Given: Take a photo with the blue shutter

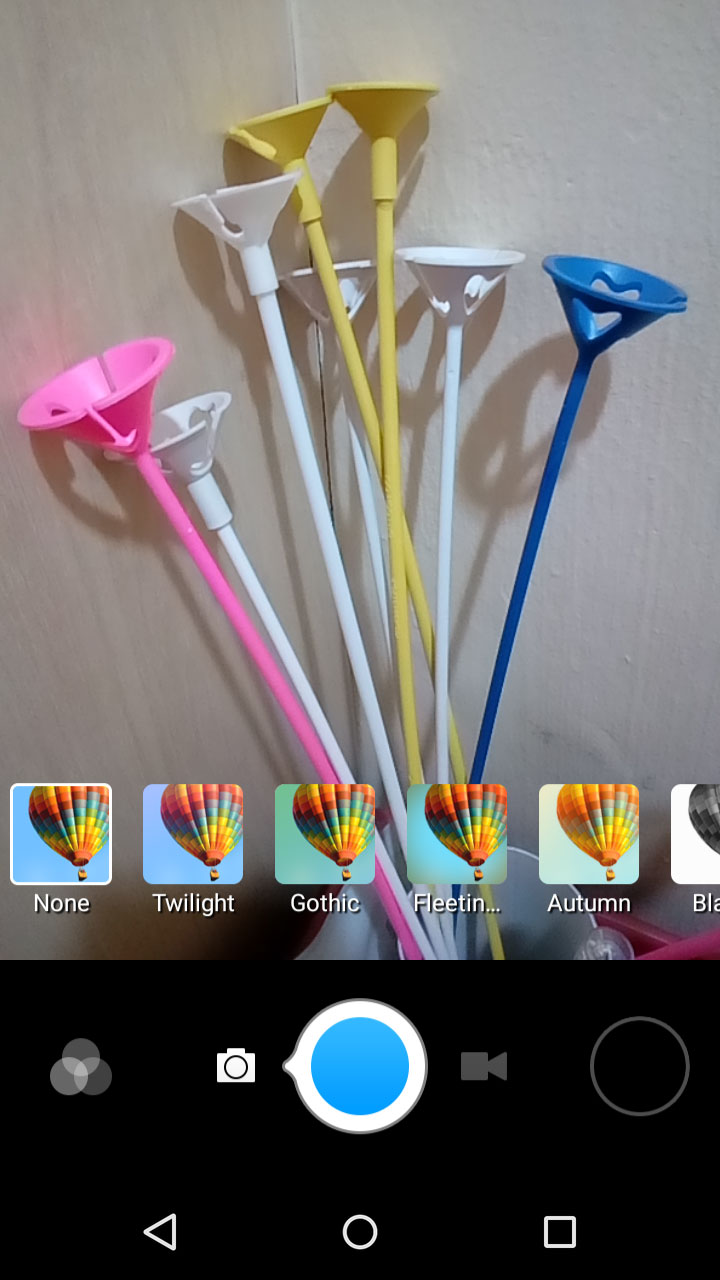Looking at the screenshot, I should pyautogui.click(x=360, y=1066).
